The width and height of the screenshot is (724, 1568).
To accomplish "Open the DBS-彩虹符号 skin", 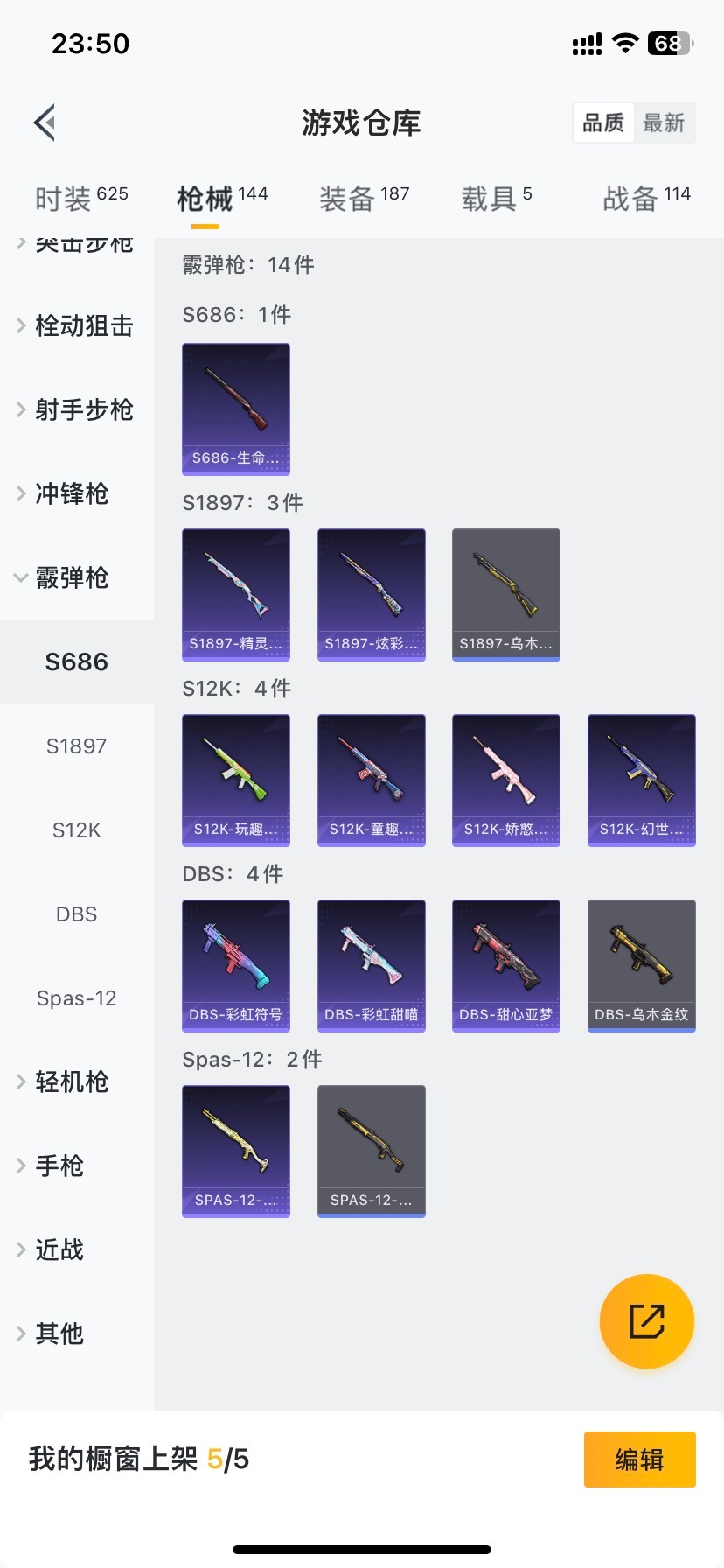I will 236,965.
